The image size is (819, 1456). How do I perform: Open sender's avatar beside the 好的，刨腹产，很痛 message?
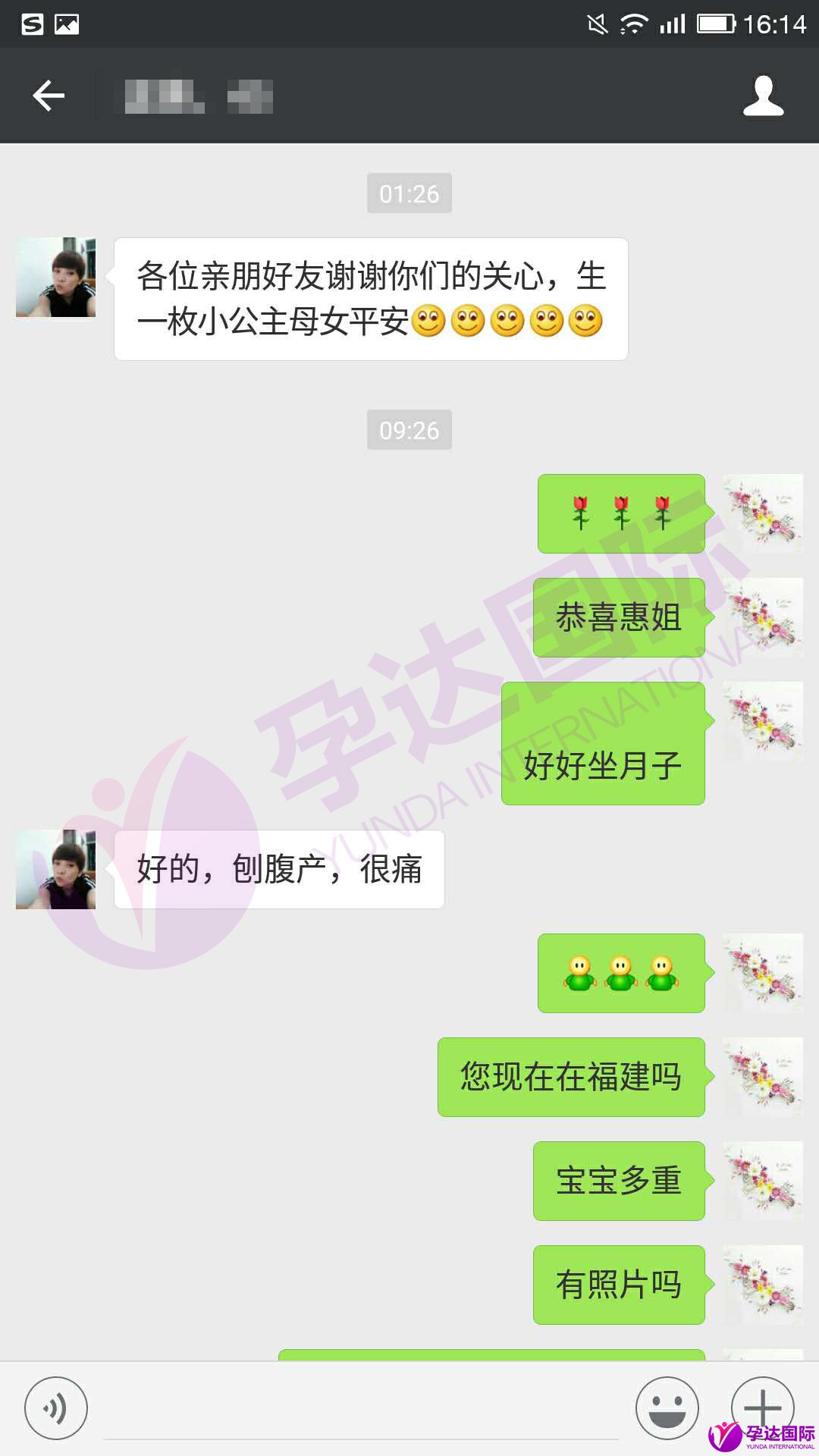click(x=56, y=869)
